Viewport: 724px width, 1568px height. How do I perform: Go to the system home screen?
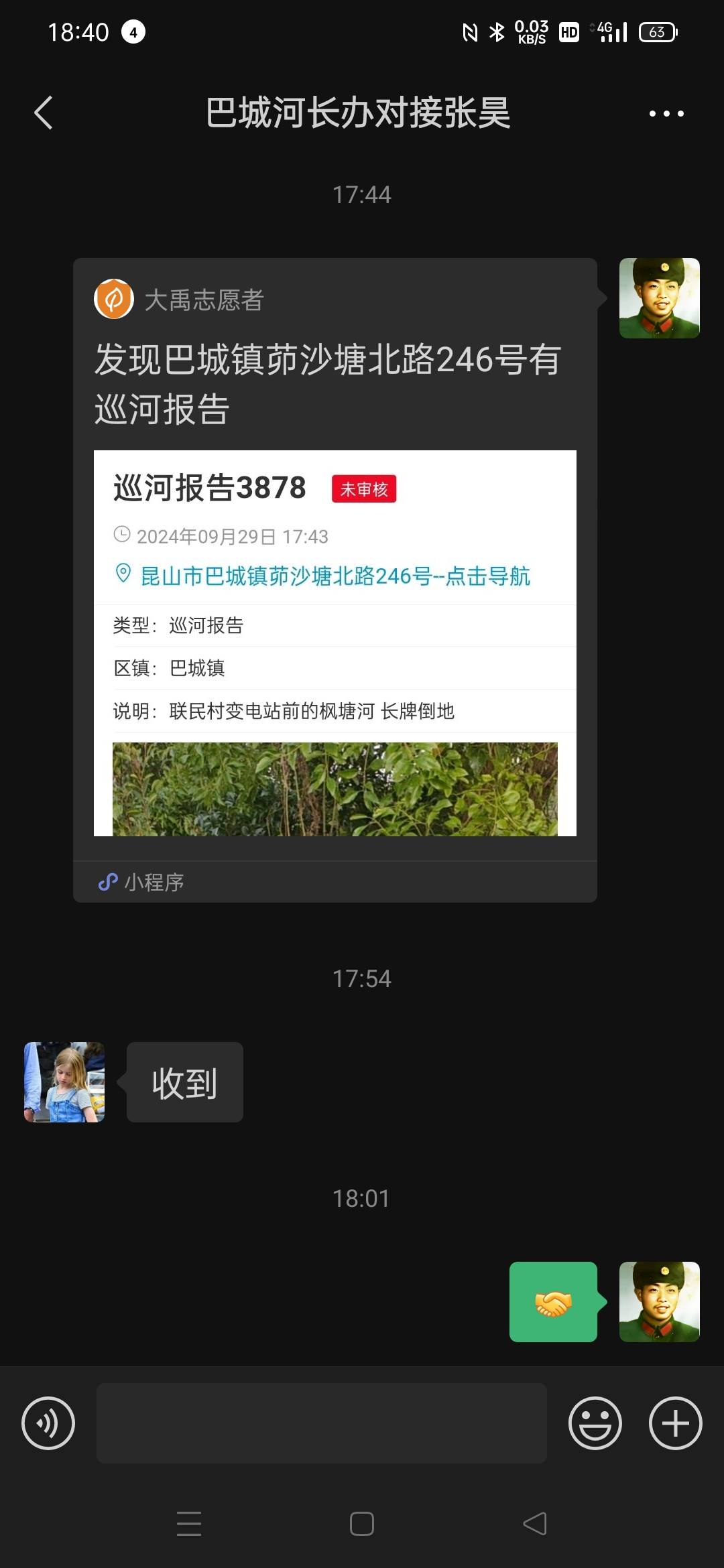pos(362,1524)
